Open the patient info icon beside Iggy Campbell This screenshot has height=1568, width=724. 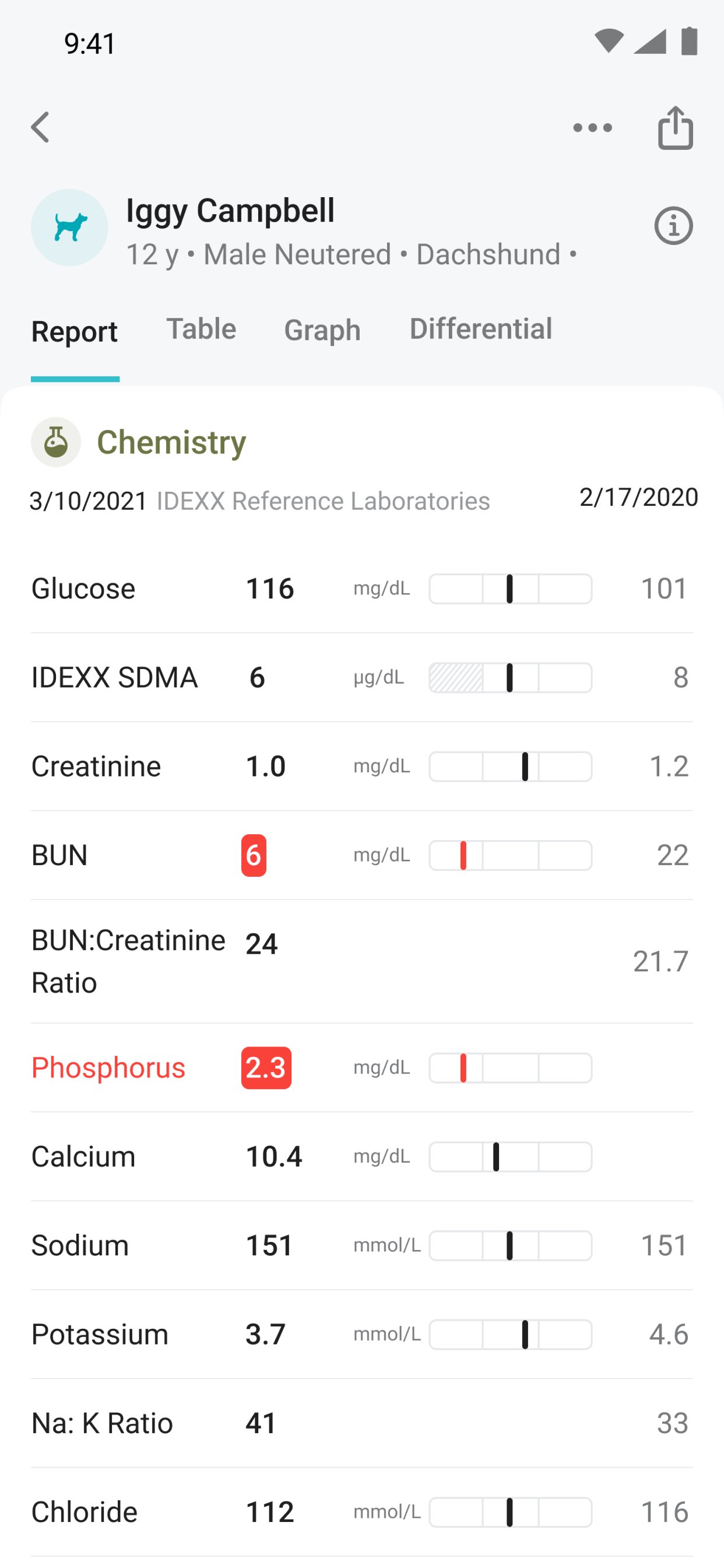674,226
